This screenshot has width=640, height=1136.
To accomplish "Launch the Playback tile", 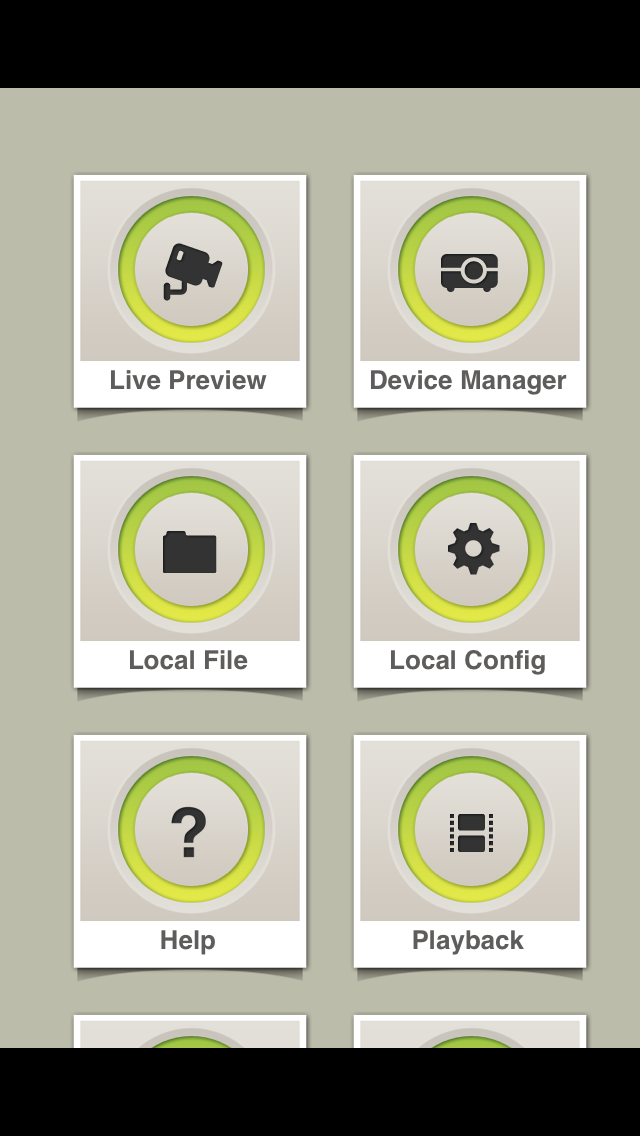I will (470, 851).
